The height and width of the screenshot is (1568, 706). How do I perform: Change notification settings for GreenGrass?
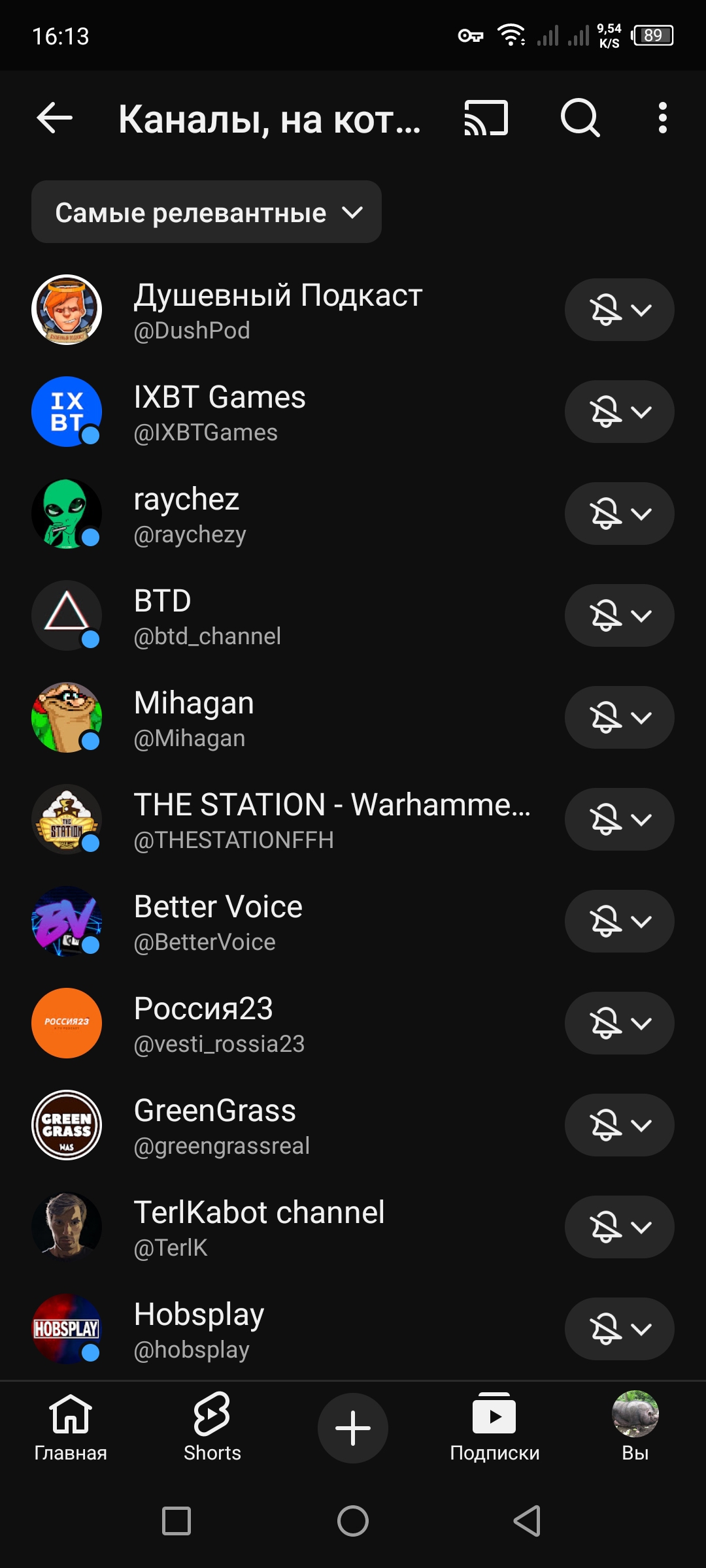[x=619, y=1125]
